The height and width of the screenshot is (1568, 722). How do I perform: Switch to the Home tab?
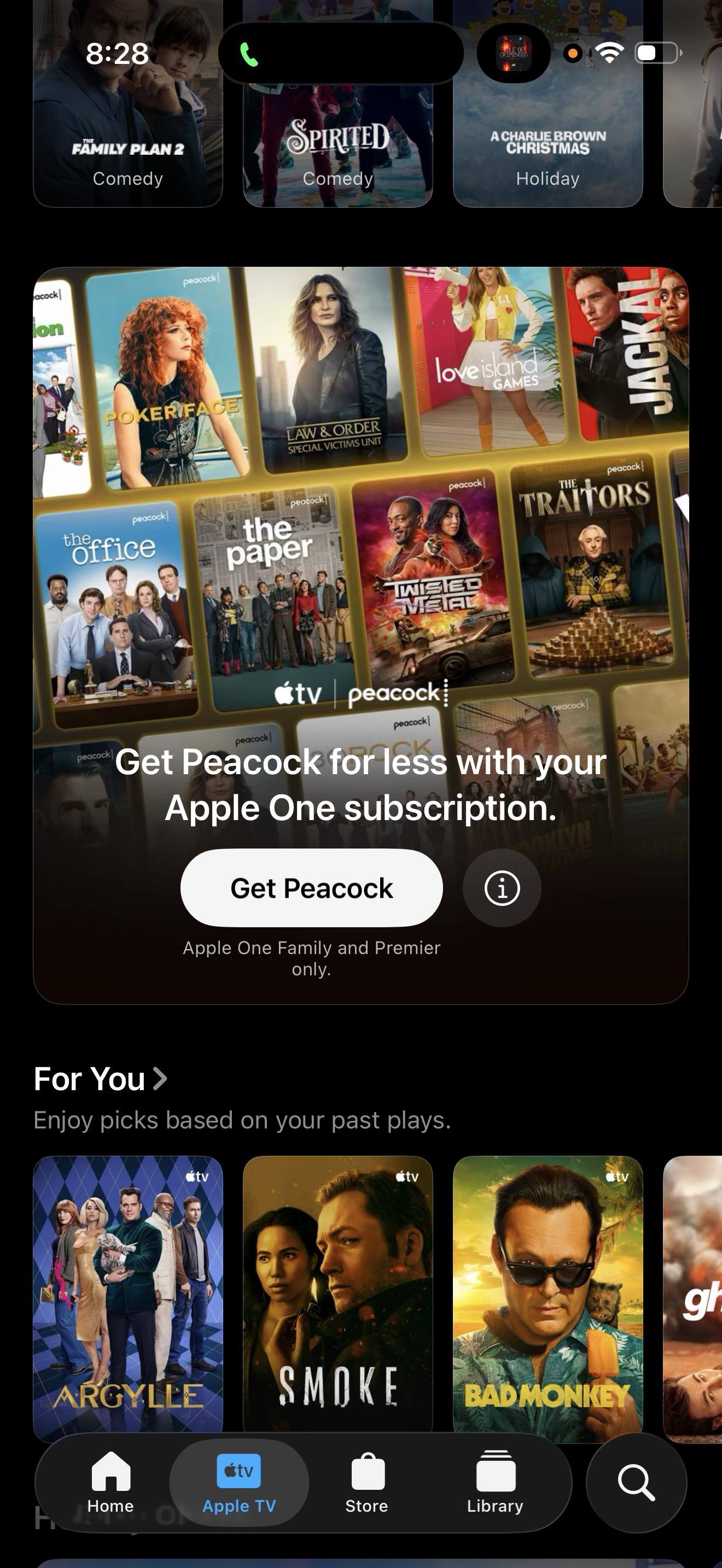[x=110, y=1482]
